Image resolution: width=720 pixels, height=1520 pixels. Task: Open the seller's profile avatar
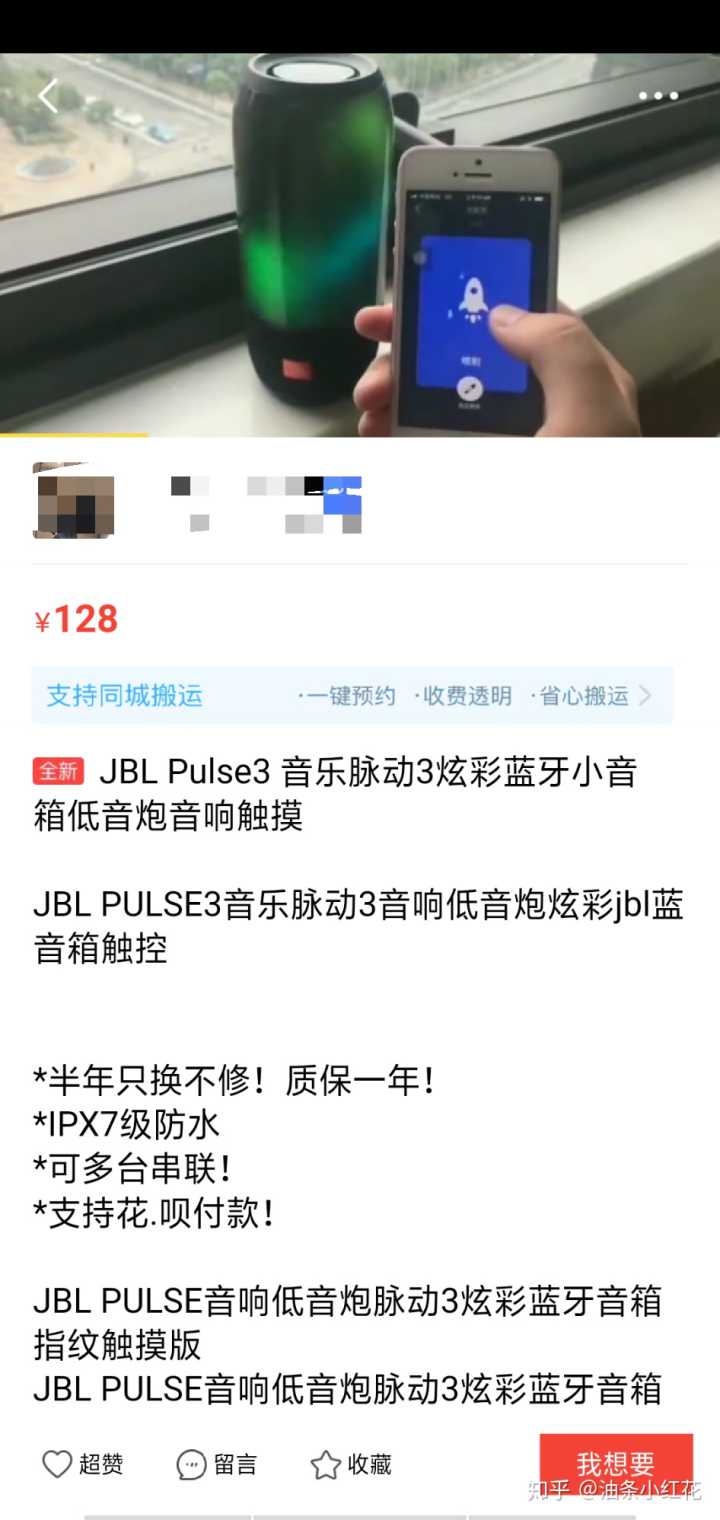tap(73, 500)
